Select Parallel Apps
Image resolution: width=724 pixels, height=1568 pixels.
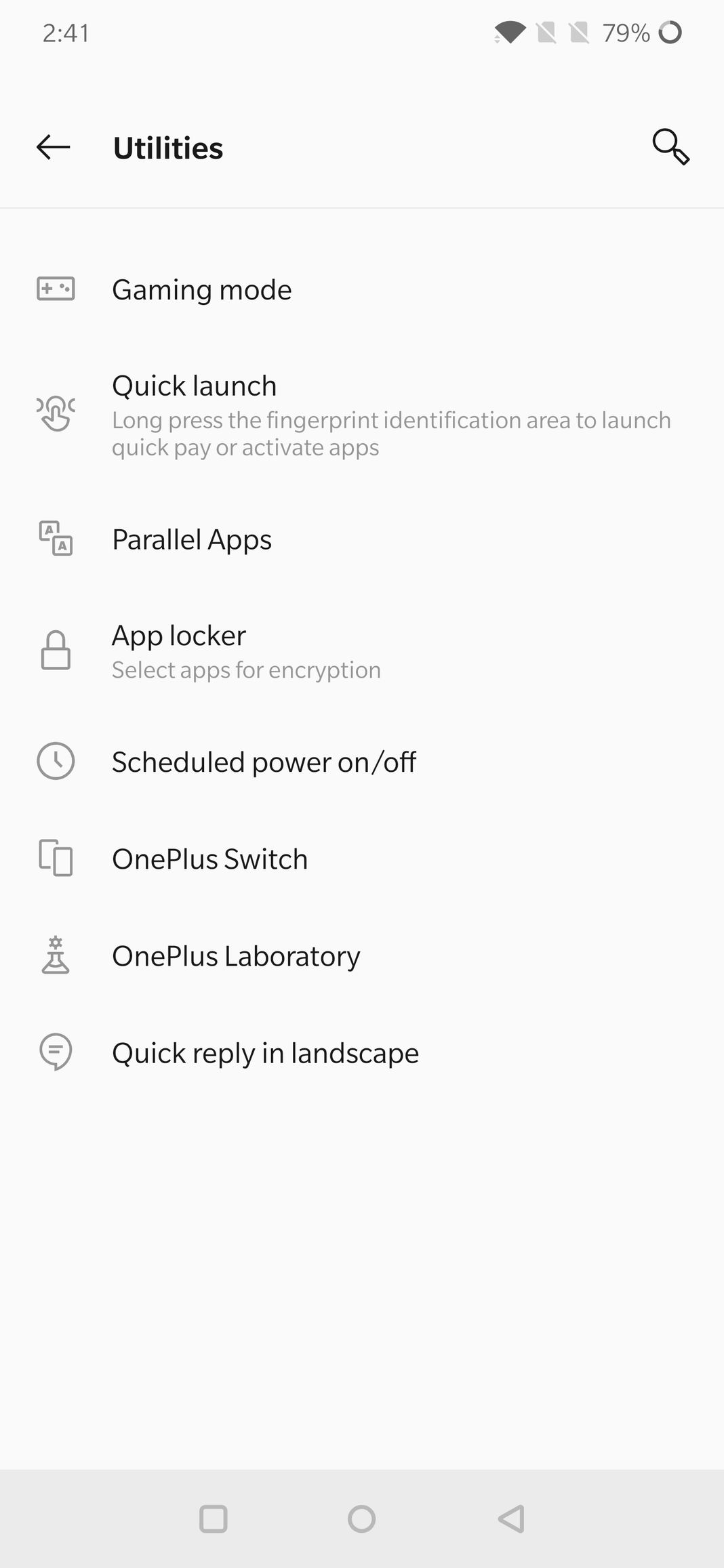(362, 539)
